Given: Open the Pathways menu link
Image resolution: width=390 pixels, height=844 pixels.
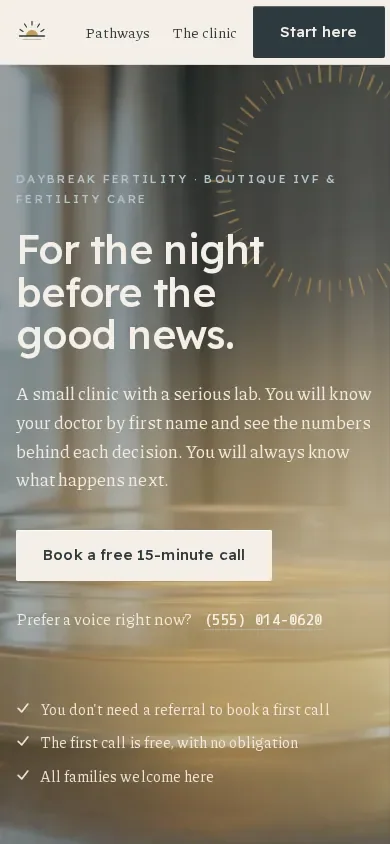Looking at the screenshot, I should click(118, 33).
